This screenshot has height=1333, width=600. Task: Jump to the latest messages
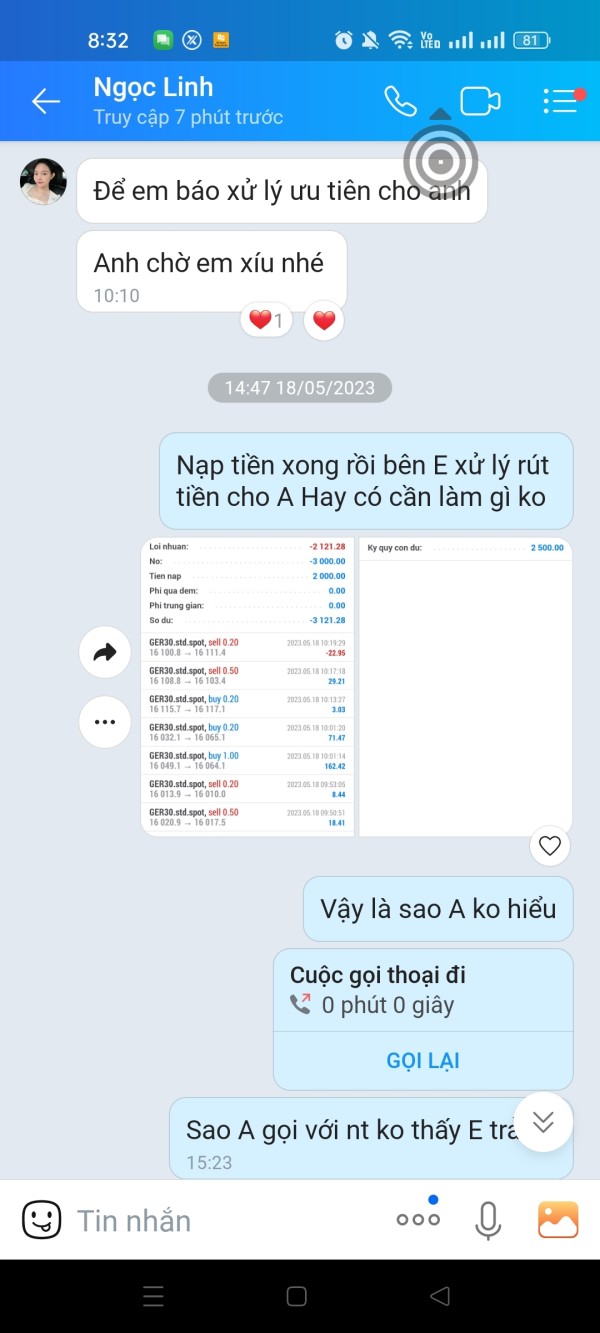(x=543, y=1122)
